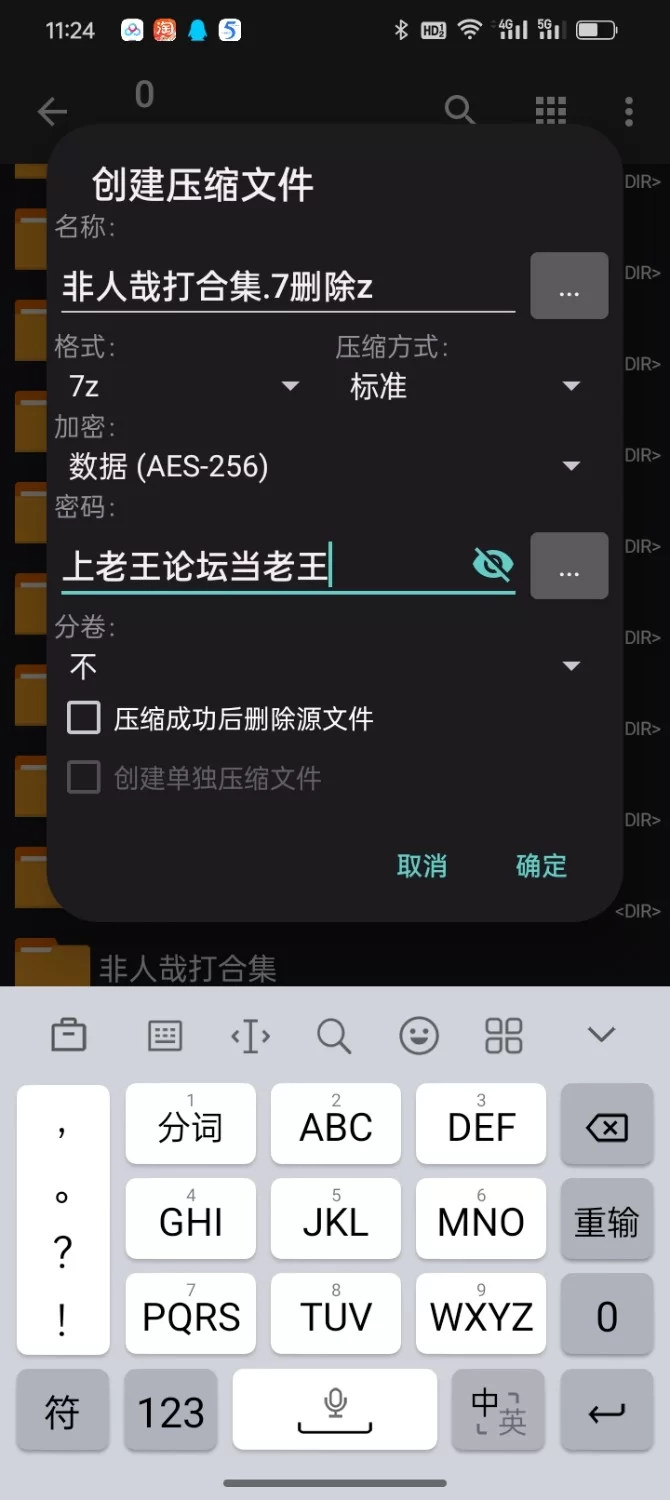The width and height of the screenshot is (670, 1500).
Task: Open the 符 symbols keyboard
Action: [62, 1412]
